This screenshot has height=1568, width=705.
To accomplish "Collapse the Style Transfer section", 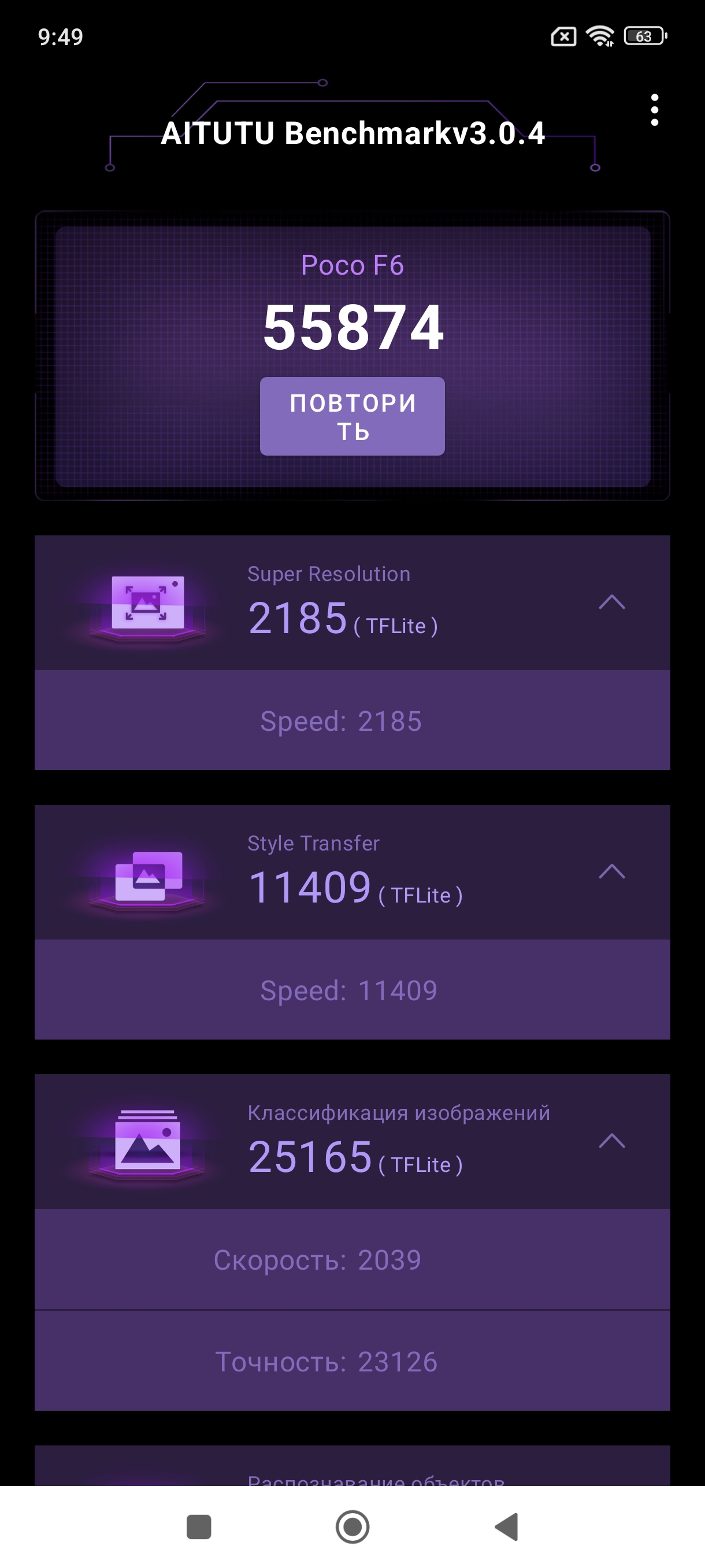I will tap(611, 872).
